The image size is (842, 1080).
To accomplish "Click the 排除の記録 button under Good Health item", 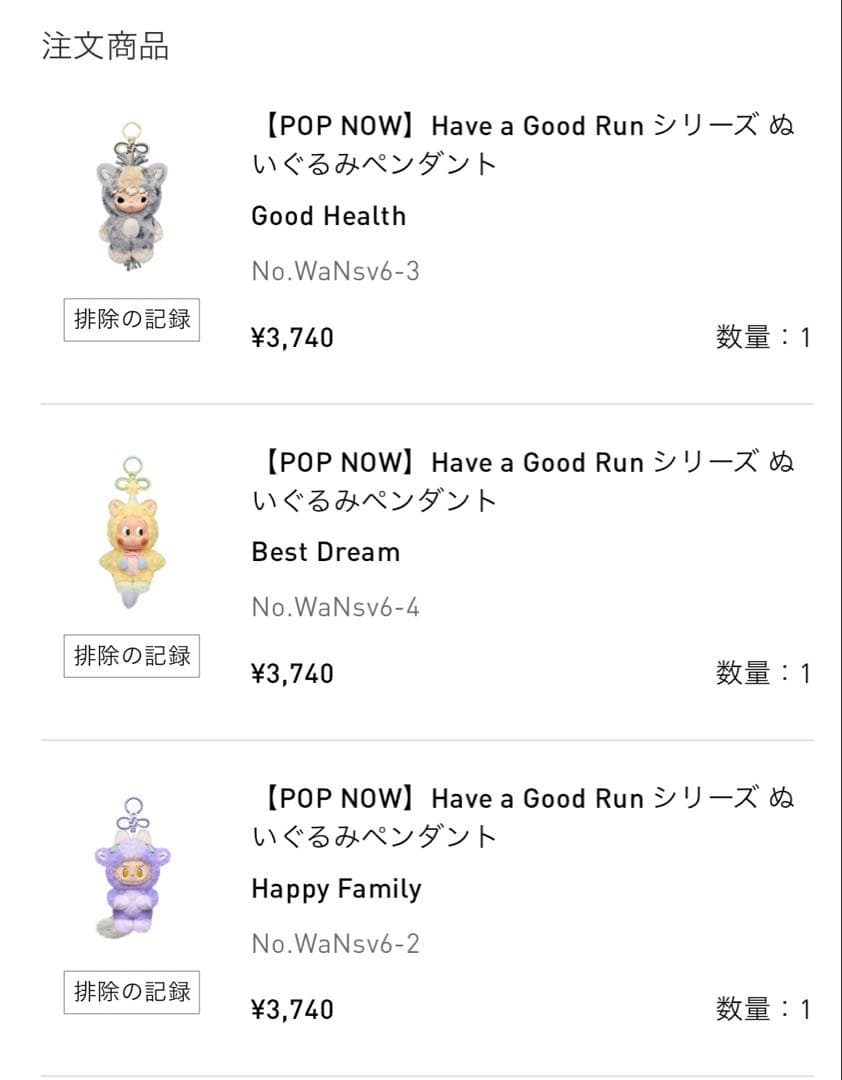I will 132,320.
